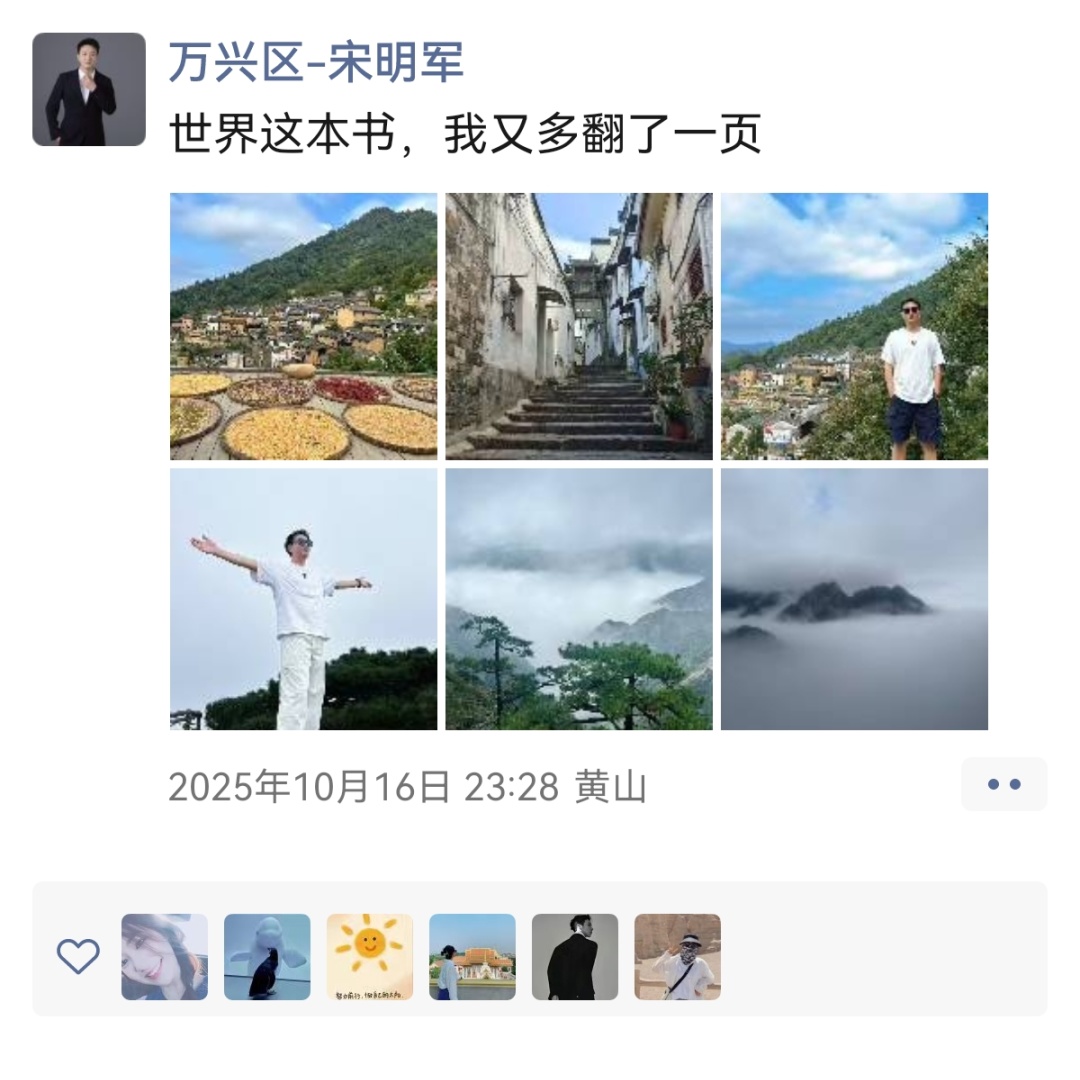Open the pine trees and clouds photo
The image size is (1080, 1080).
point(578,599)
